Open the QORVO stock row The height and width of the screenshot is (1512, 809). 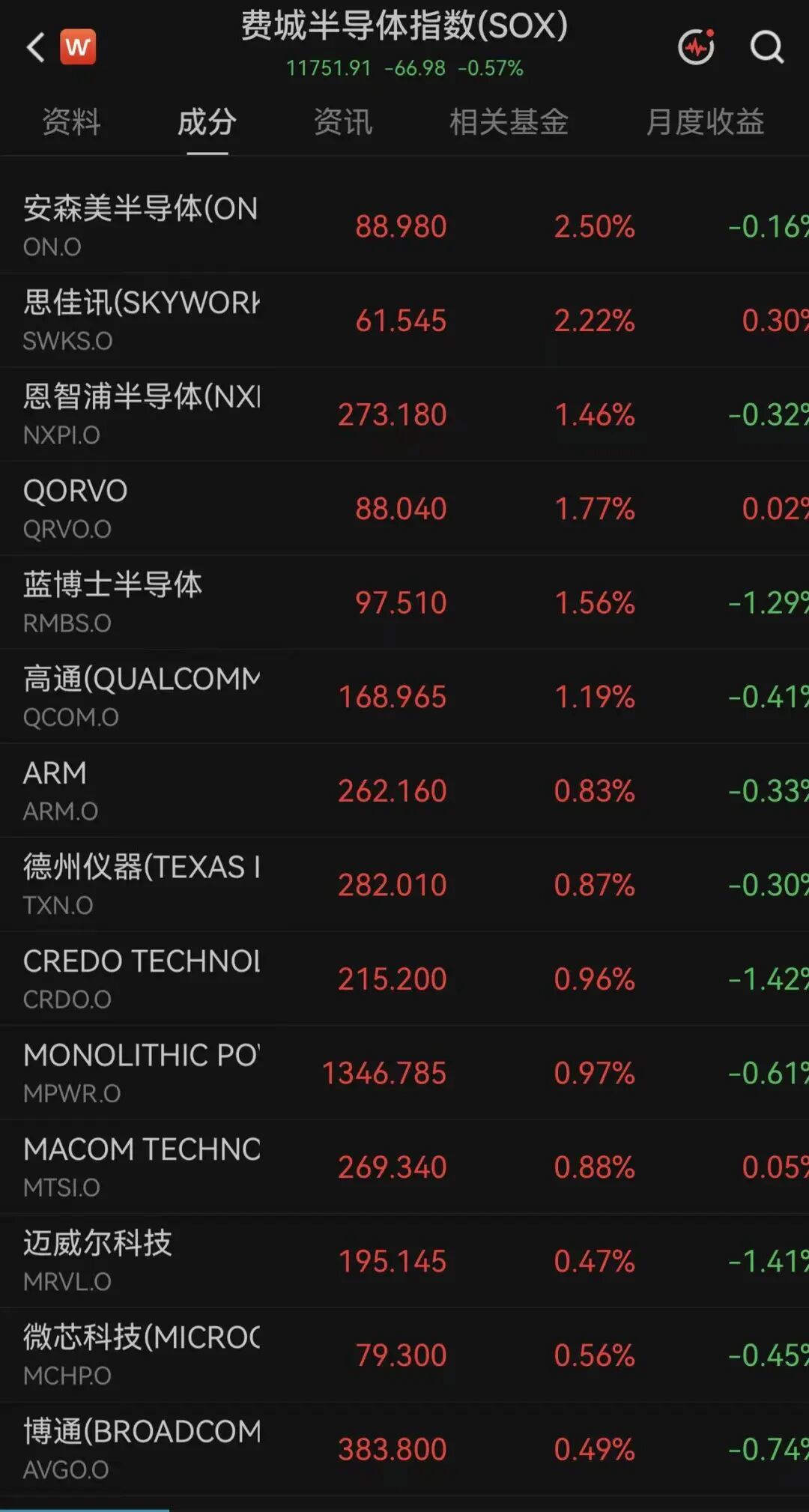(x=404, y=508)
